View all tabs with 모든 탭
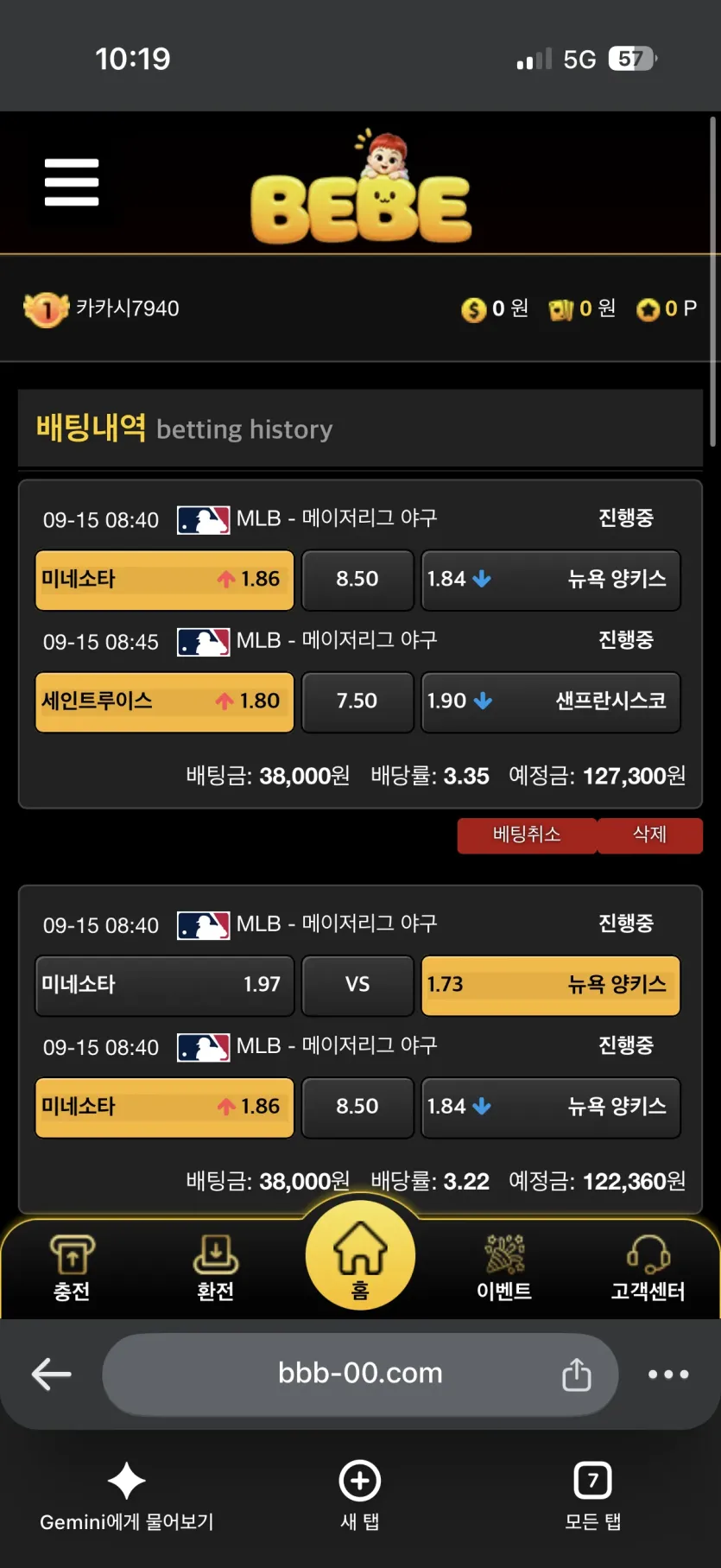This screenshot has width=721, height=1568. (593, 1496)
